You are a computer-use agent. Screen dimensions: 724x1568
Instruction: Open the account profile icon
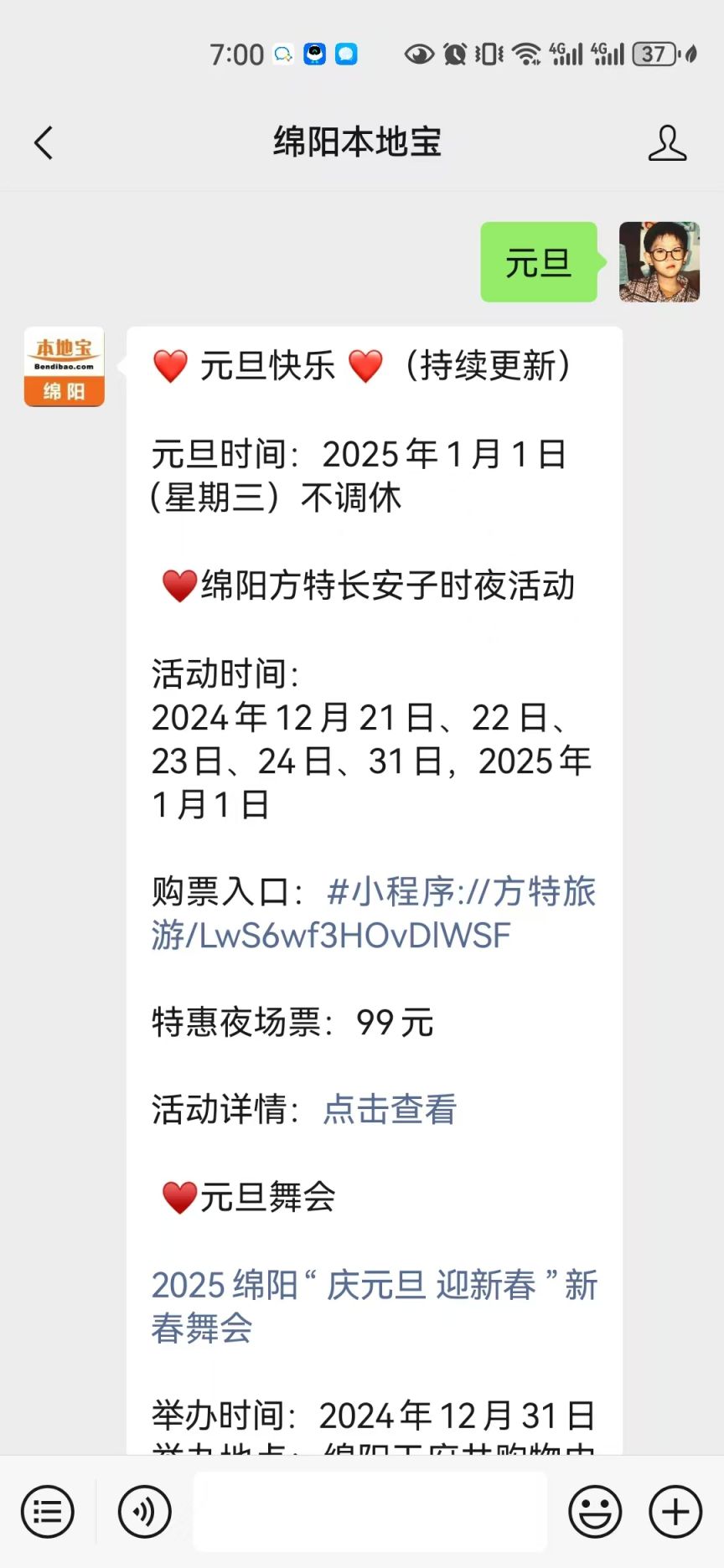point(667,142)
